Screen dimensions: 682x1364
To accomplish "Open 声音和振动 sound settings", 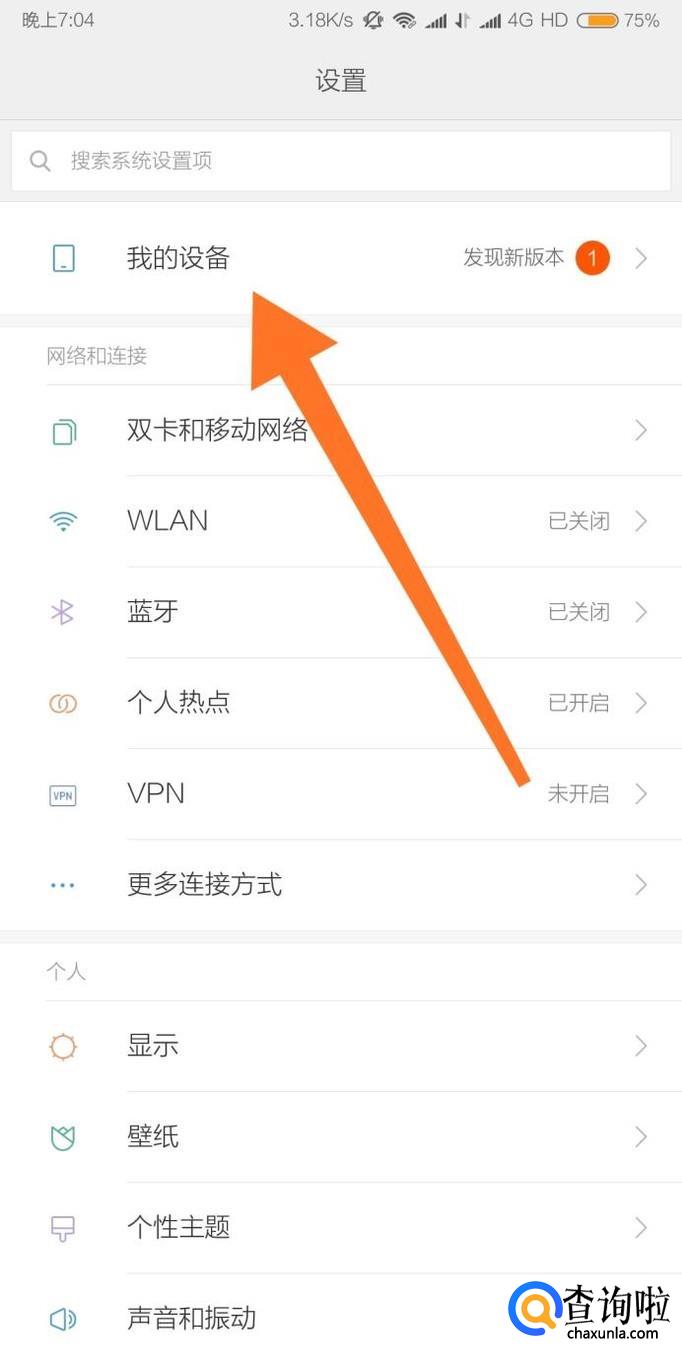I will coord(191,1318).
